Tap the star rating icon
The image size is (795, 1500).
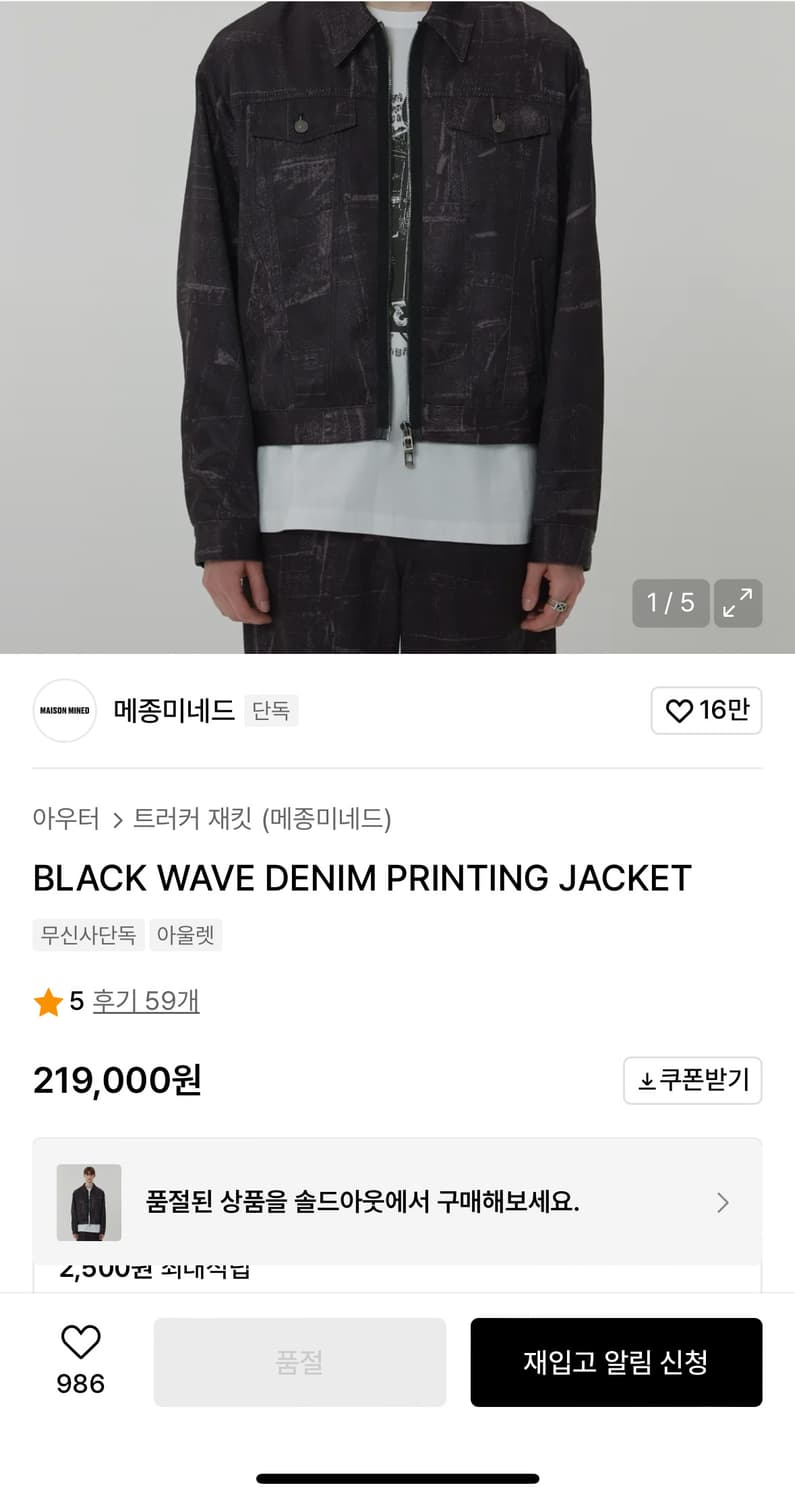click(x=46, y=1002)
